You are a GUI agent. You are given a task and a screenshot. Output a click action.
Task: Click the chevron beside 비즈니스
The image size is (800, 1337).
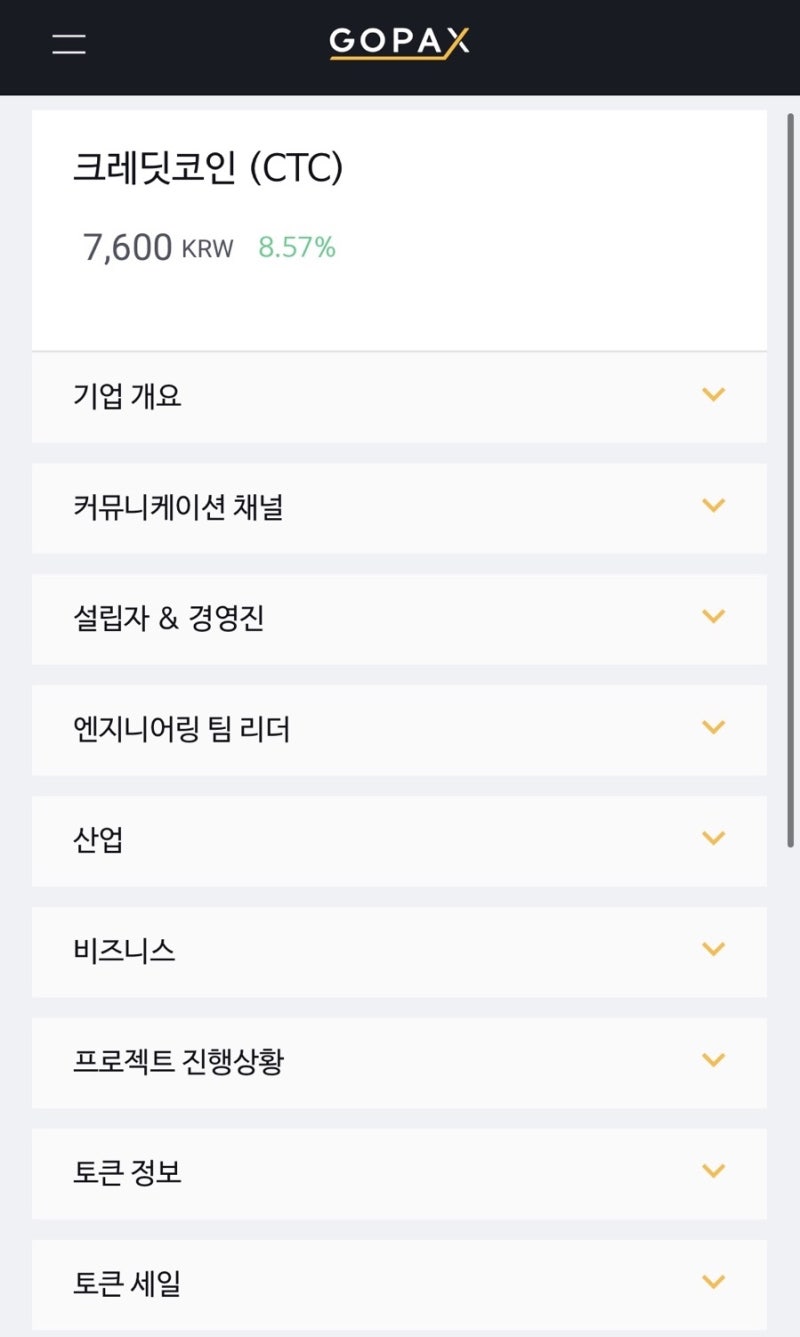pos(714,951)
